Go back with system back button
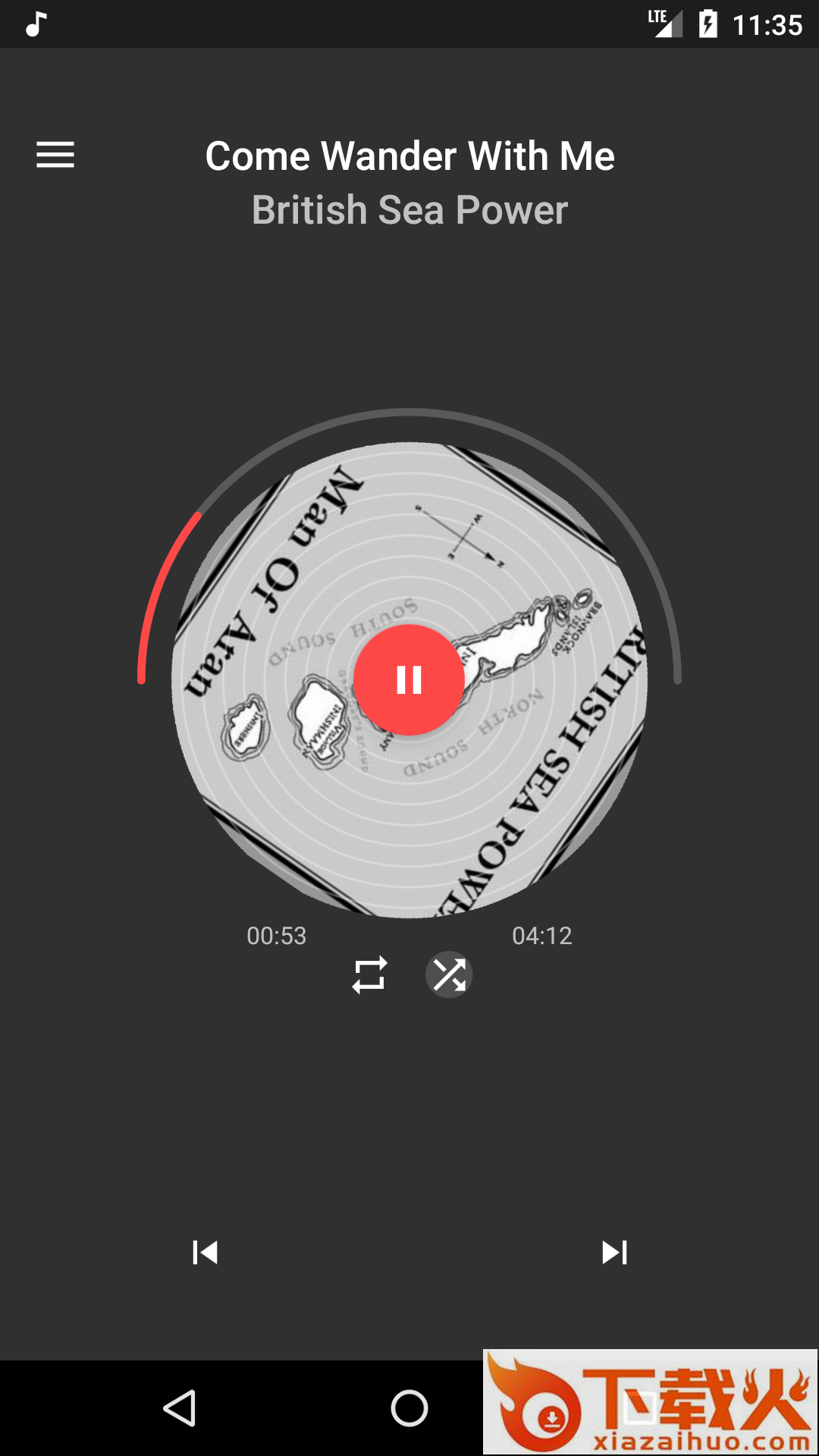Screen dimensions: 819x1456 point(180,1408)
